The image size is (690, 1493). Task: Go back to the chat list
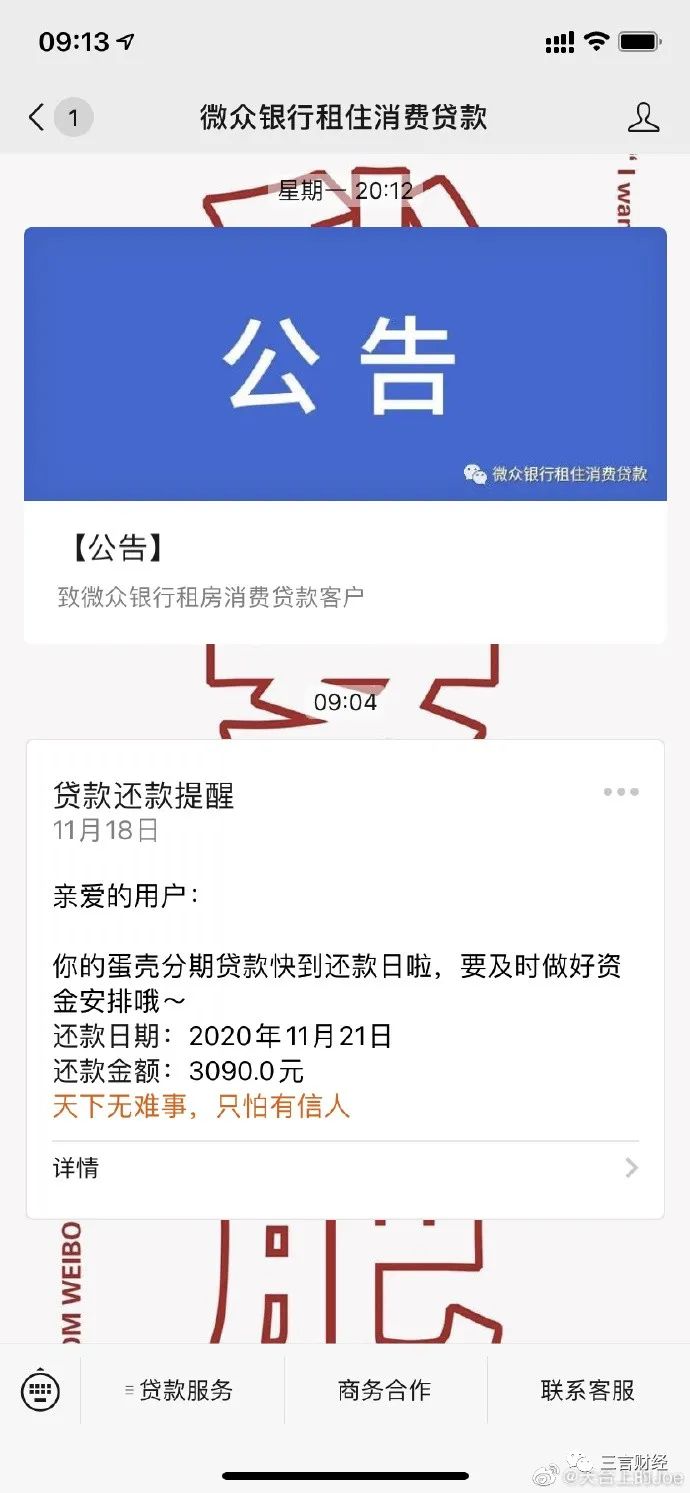[x=38, y=118]
